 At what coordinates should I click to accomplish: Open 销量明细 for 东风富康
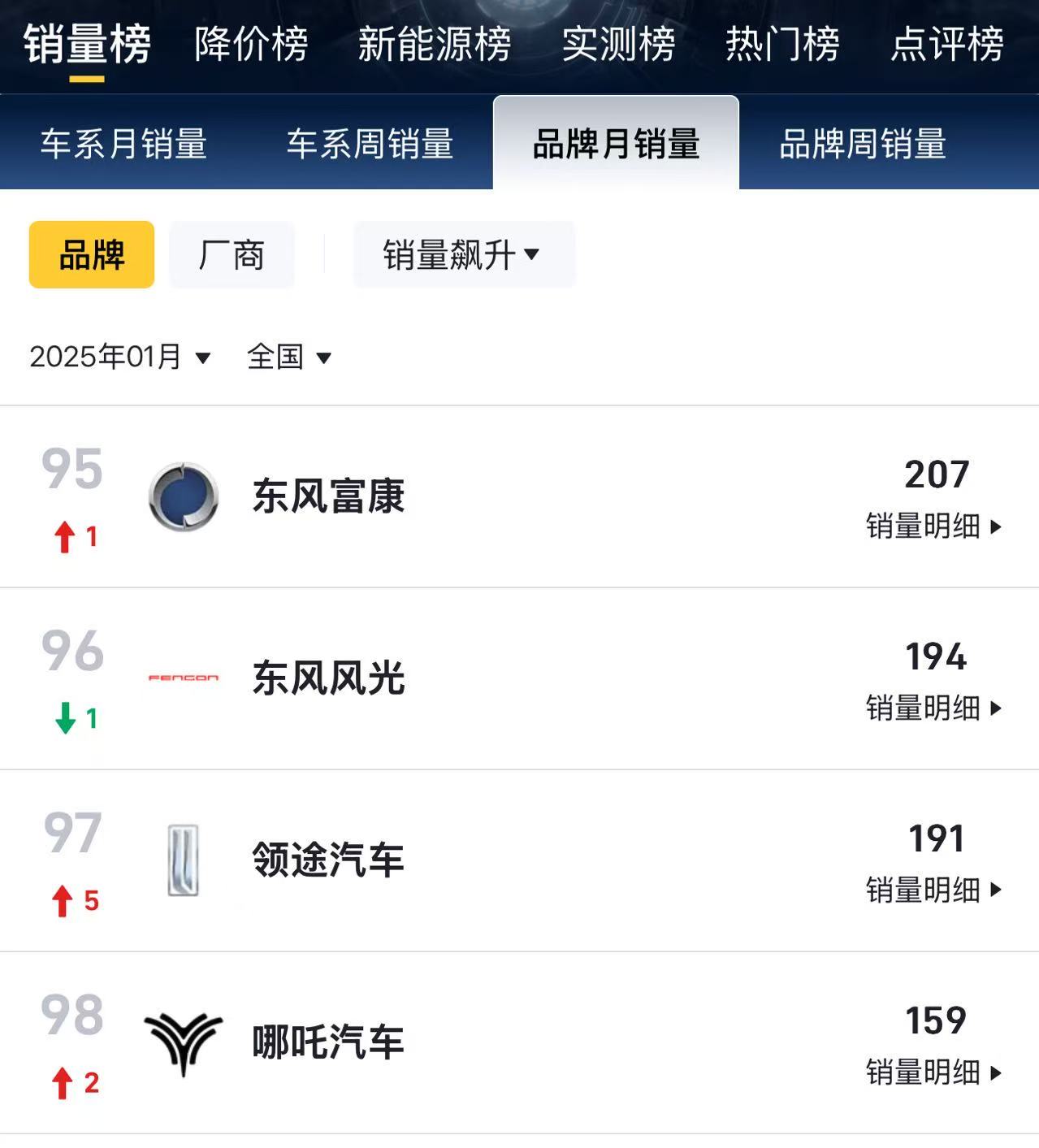934,526
